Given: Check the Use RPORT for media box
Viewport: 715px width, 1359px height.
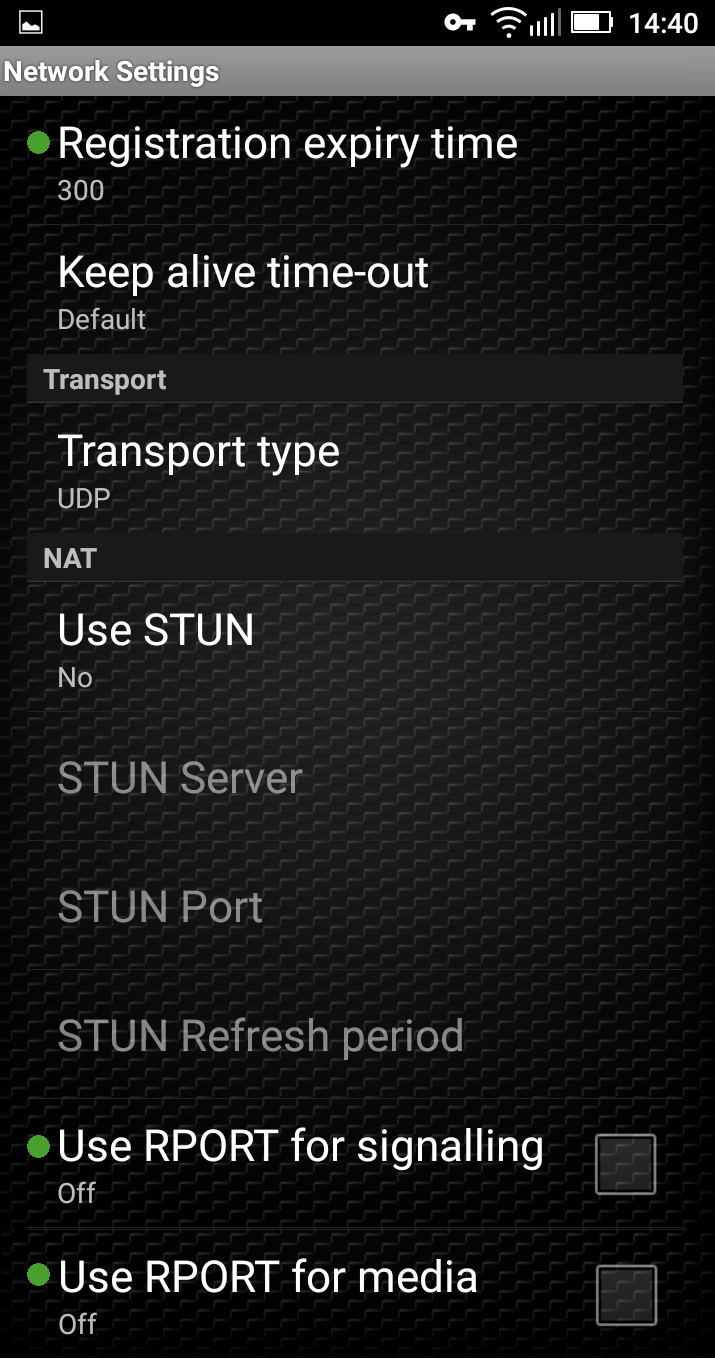Looking at the screenshot, I should pyautogui.click(x=625, y=1294).
